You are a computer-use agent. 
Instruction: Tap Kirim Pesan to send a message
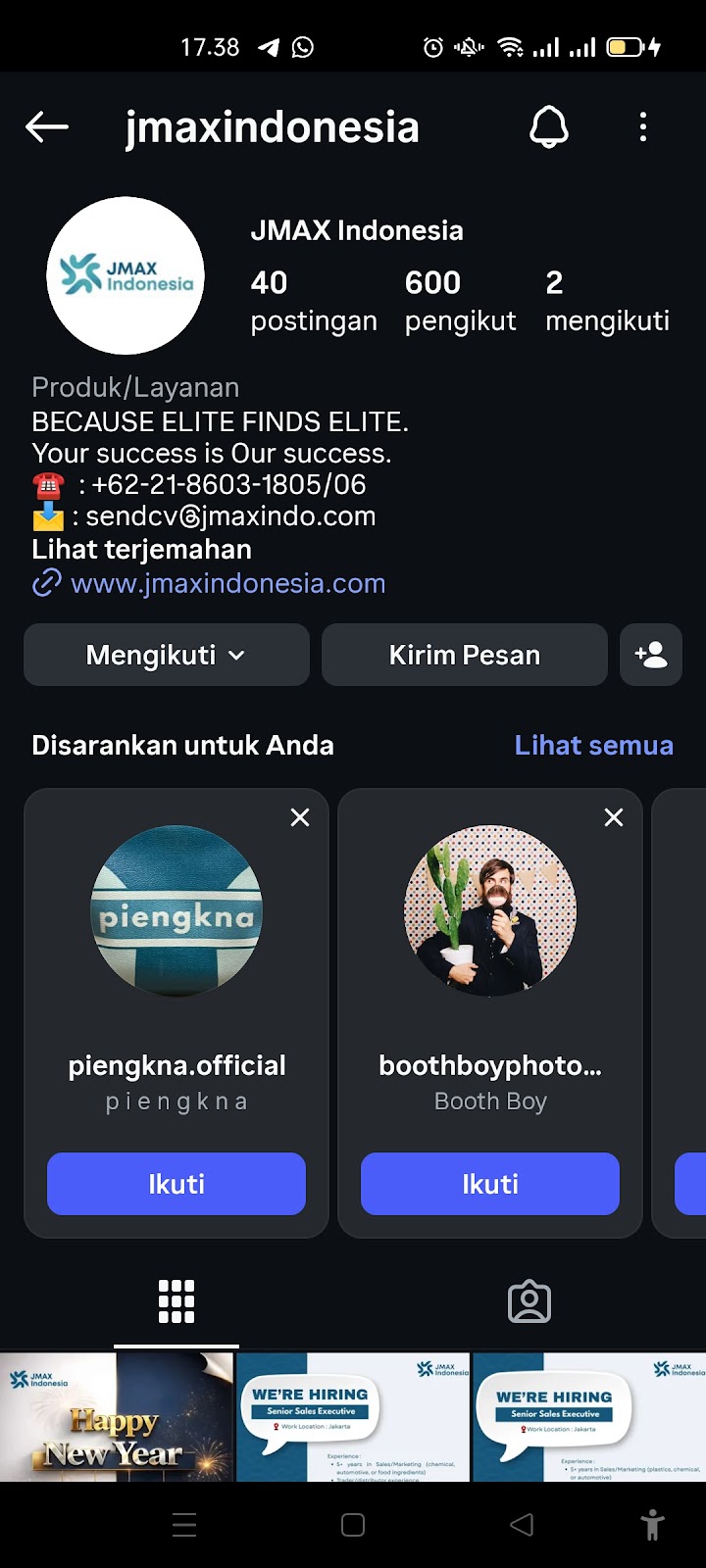click(x=465, y=655)
